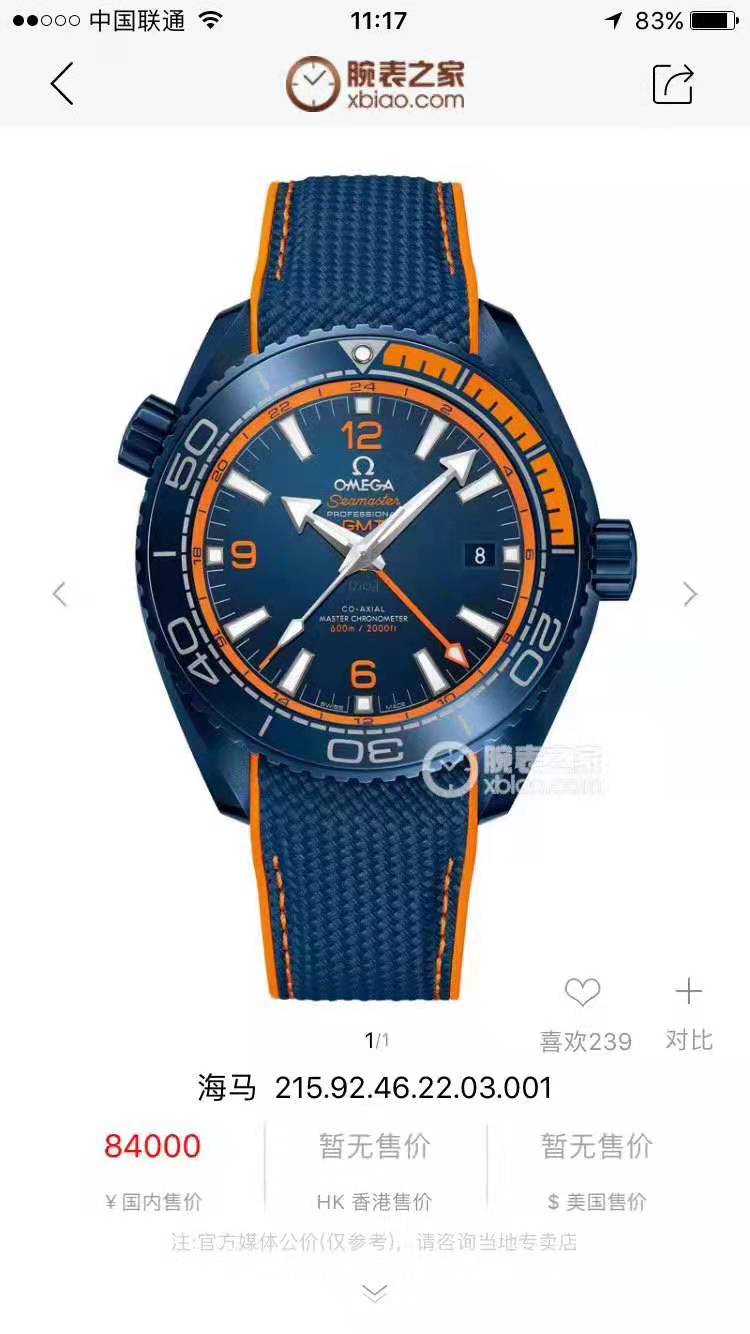Like this watch with the heart icon
Viewport: 750px width, 1334px height.
(x=582, y=993)
